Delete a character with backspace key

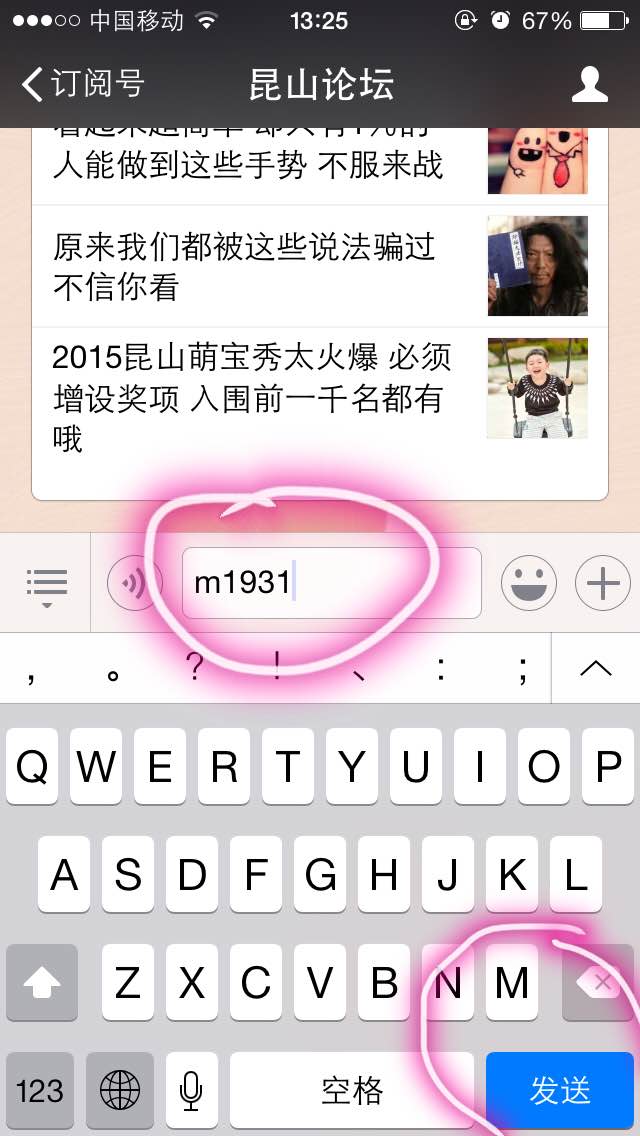[598, 982]
